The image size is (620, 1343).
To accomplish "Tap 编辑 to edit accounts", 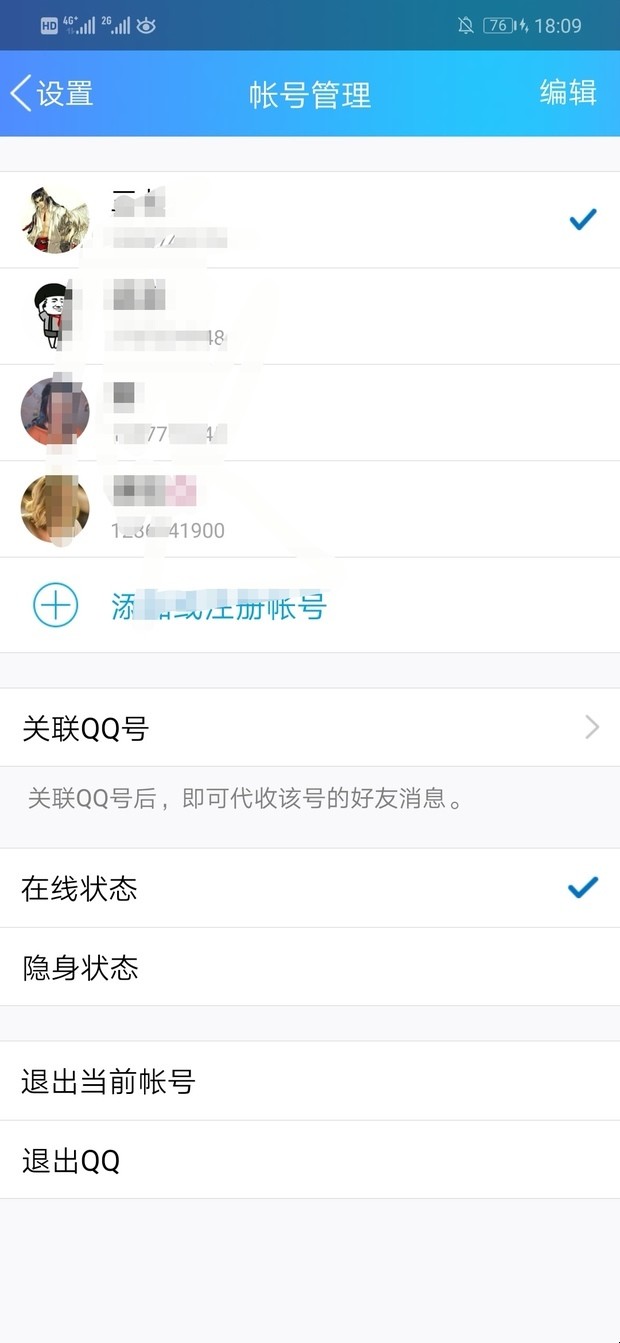I will (x=568, y=92).
